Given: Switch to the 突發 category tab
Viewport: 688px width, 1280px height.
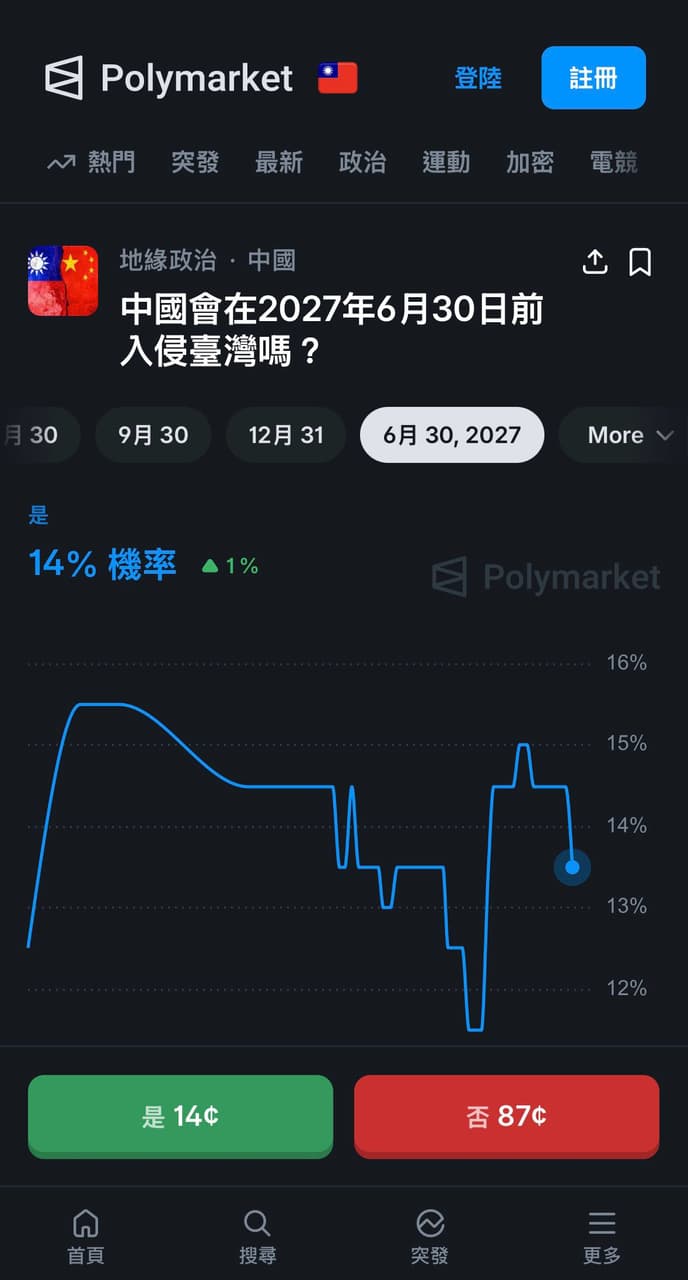Looking at the screenshot, I should click(195, 162).
